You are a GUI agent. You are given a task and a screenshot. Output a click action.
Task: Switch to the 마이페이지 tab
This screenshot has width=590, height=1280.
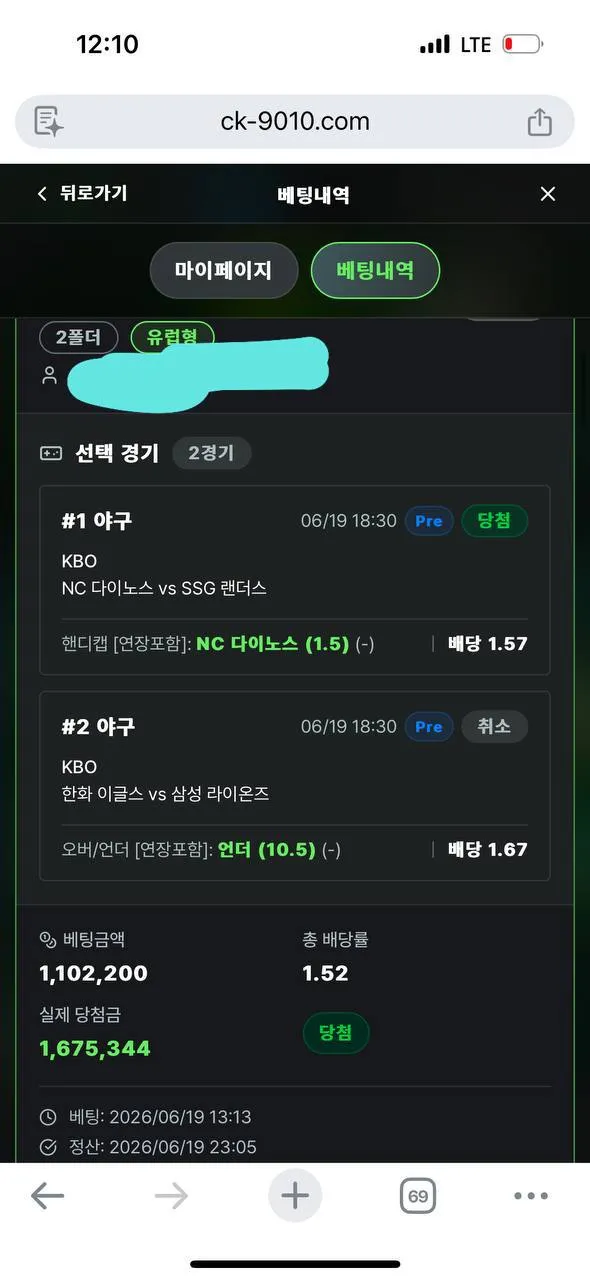tap(224, 270)
